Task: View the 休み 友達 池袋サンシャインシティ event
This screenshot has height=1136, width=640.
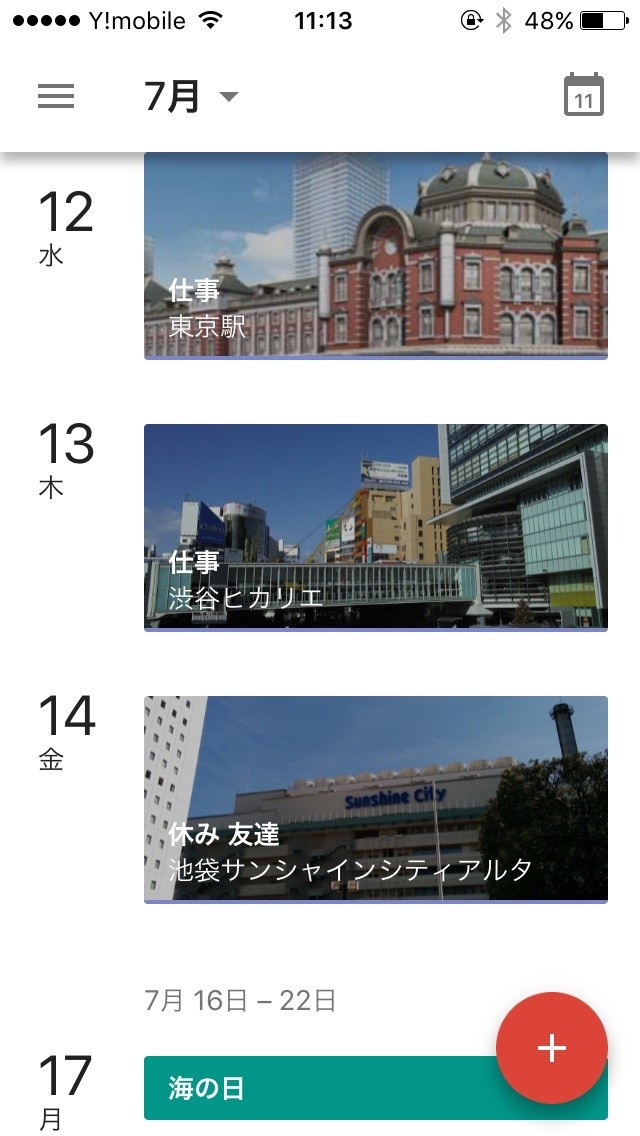Action: tap(375, 799)
